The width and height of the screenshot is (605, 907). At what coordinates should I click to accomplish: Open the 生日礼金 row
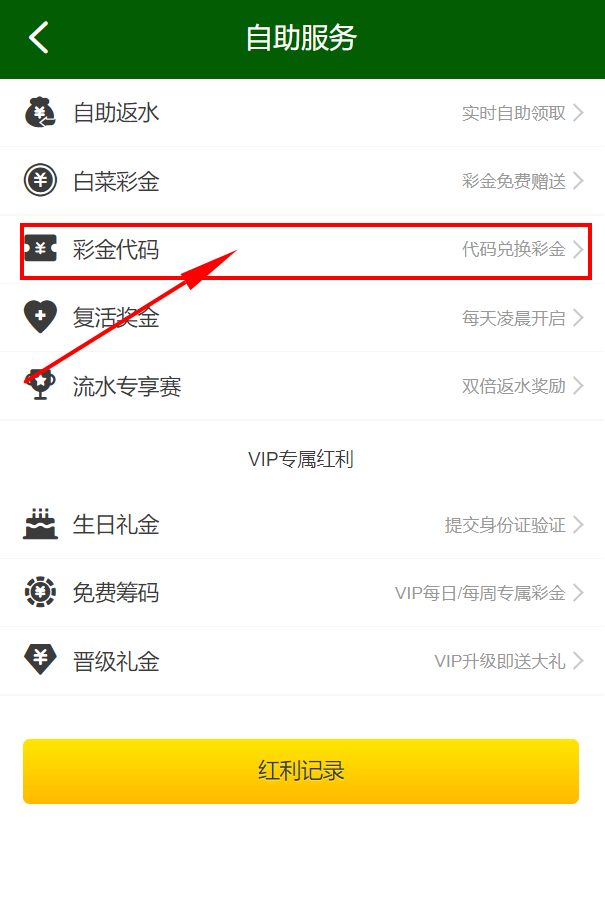tap(302, 524)
